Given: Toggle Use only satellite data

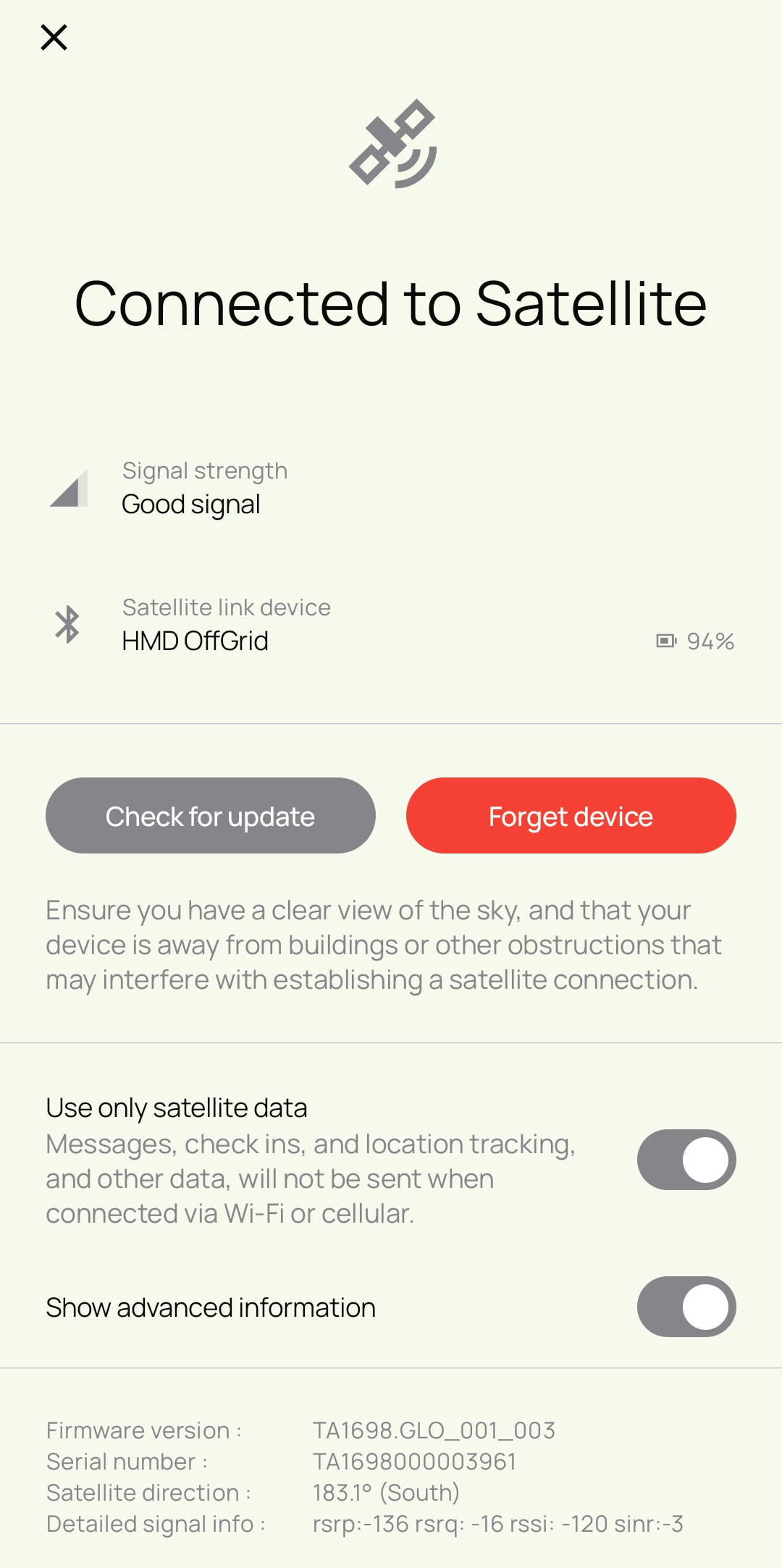Looking at the screenshot, I should [x=686, y=1160].
